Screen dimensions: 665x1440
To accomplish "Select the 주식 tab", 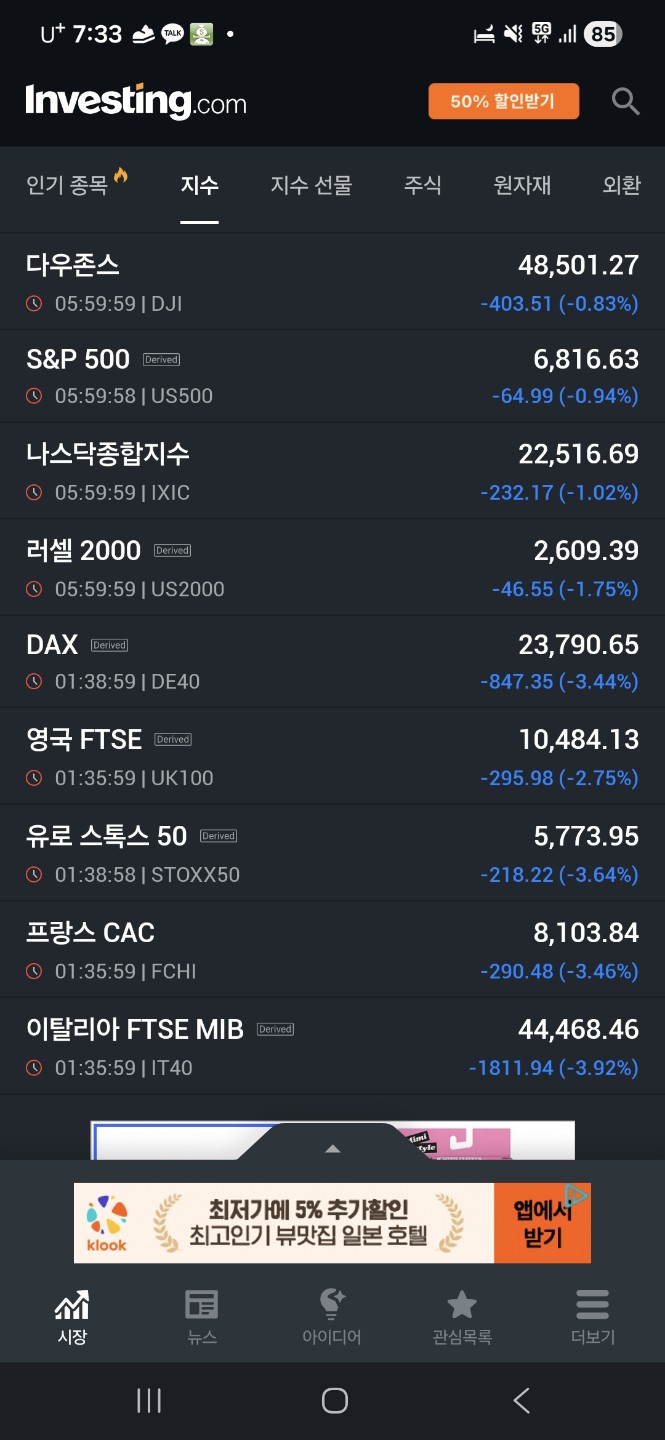I will pyautogui.click(x=422, y=185).
